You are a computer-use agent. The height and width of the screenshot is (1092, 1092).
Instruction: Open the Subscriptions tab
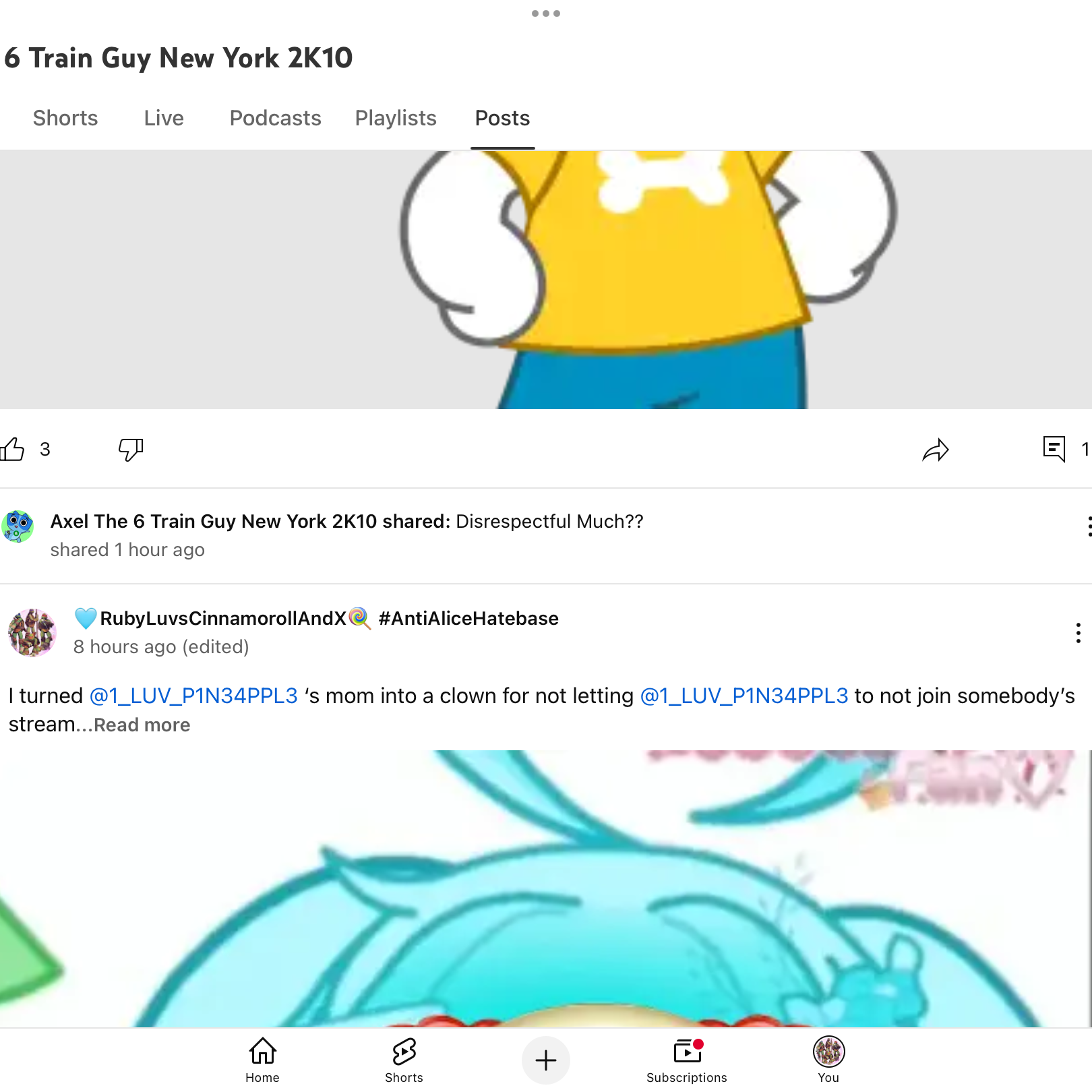pyautogui.click(x=686, y=1059)
